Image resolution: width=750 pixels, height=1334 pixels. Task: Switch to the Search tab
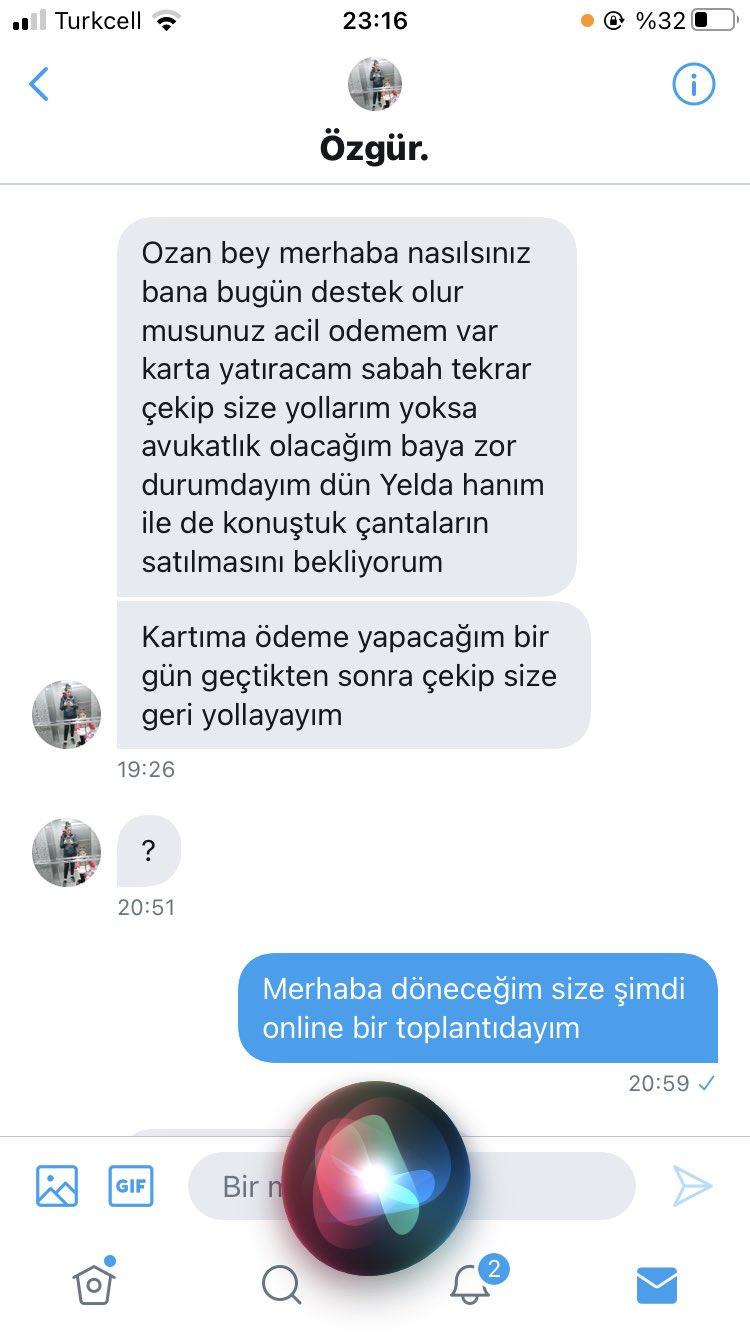281,1285
